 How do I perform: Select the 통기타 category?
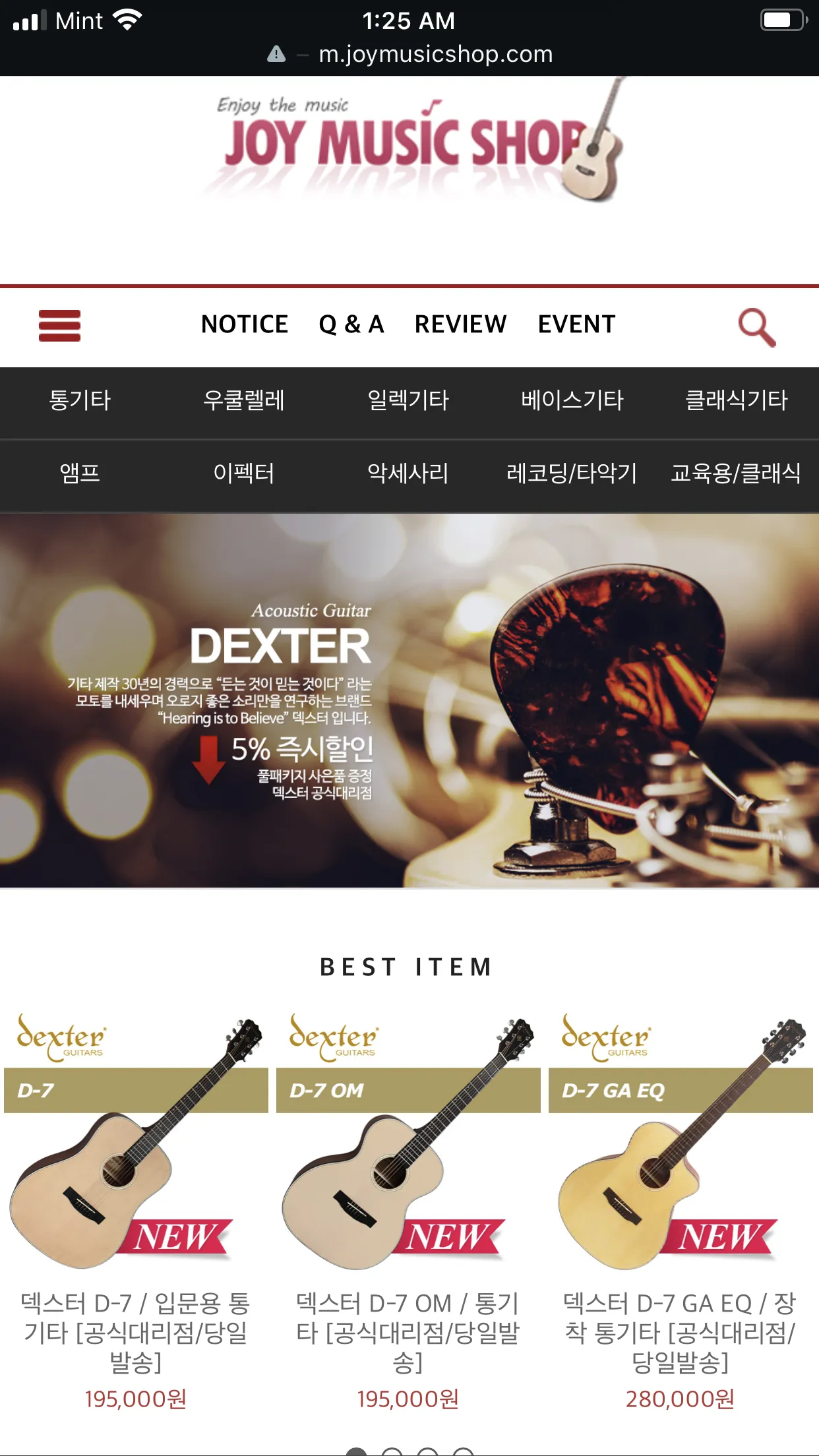[80, 400]
